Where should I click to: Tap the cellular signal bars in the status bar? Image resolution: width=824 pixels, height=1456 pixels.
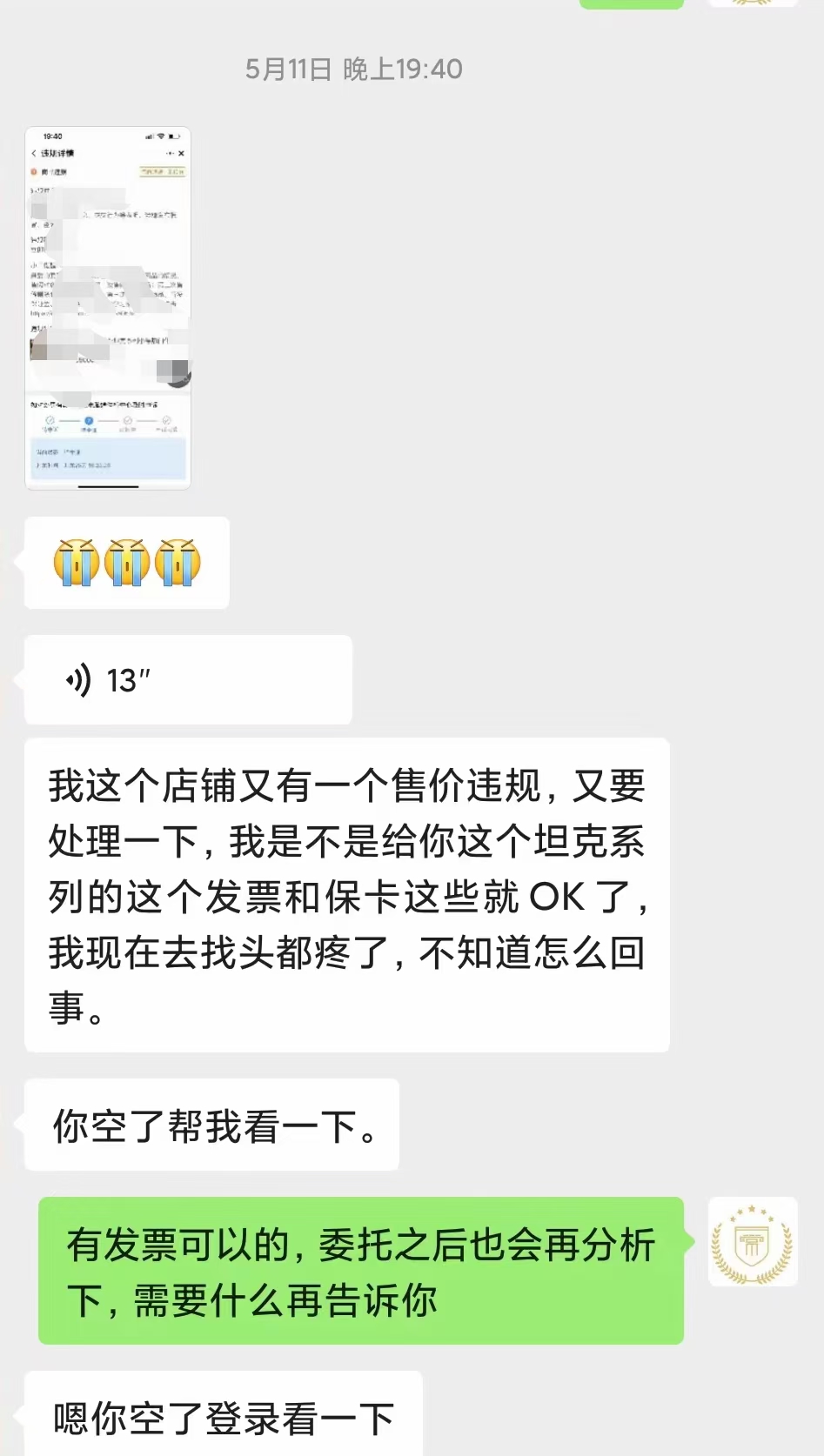(x=148, y=136)
